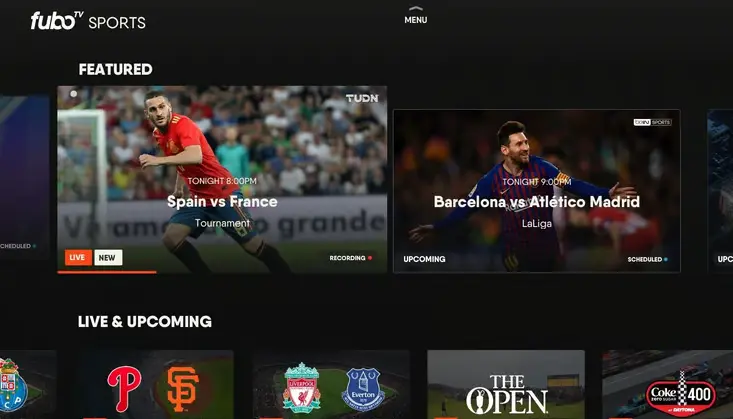Screen dimensions: 733x419
Task: Open the Coke Zero 400 race tile
Action: (667, 386)
